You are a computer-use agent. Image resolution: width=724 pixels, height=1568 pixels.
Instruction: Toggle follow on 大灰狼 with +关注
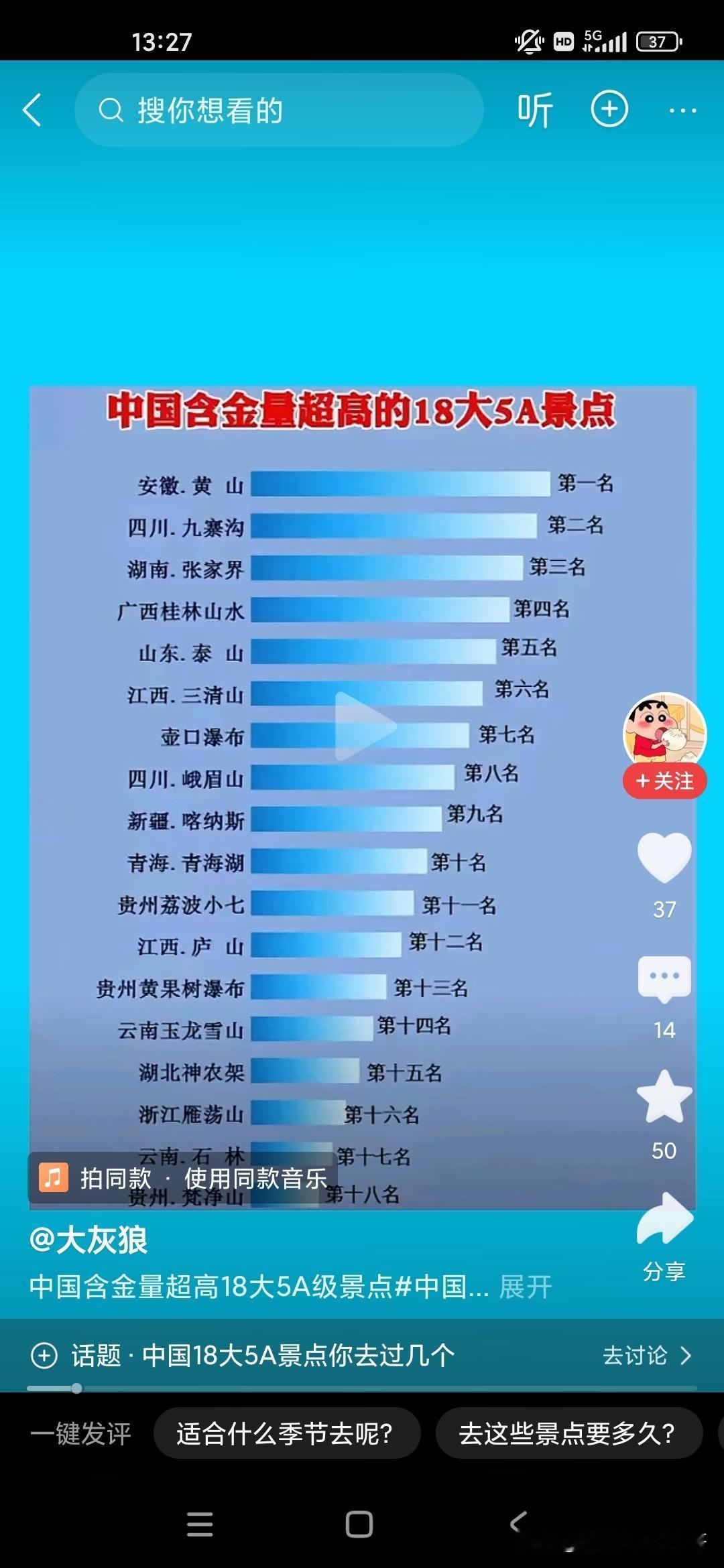pos(664,779)
